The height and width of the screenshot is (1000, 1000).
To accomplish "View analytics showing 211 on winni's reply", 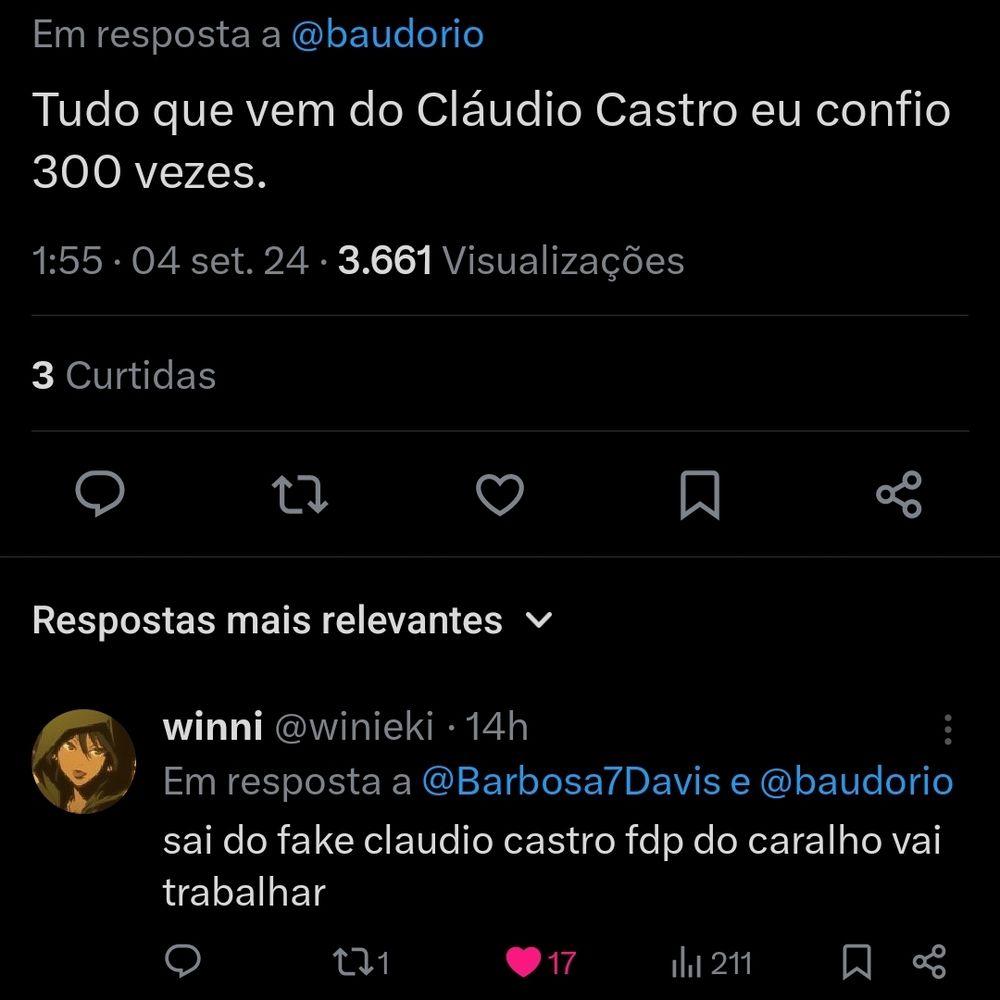I will 711,962.
